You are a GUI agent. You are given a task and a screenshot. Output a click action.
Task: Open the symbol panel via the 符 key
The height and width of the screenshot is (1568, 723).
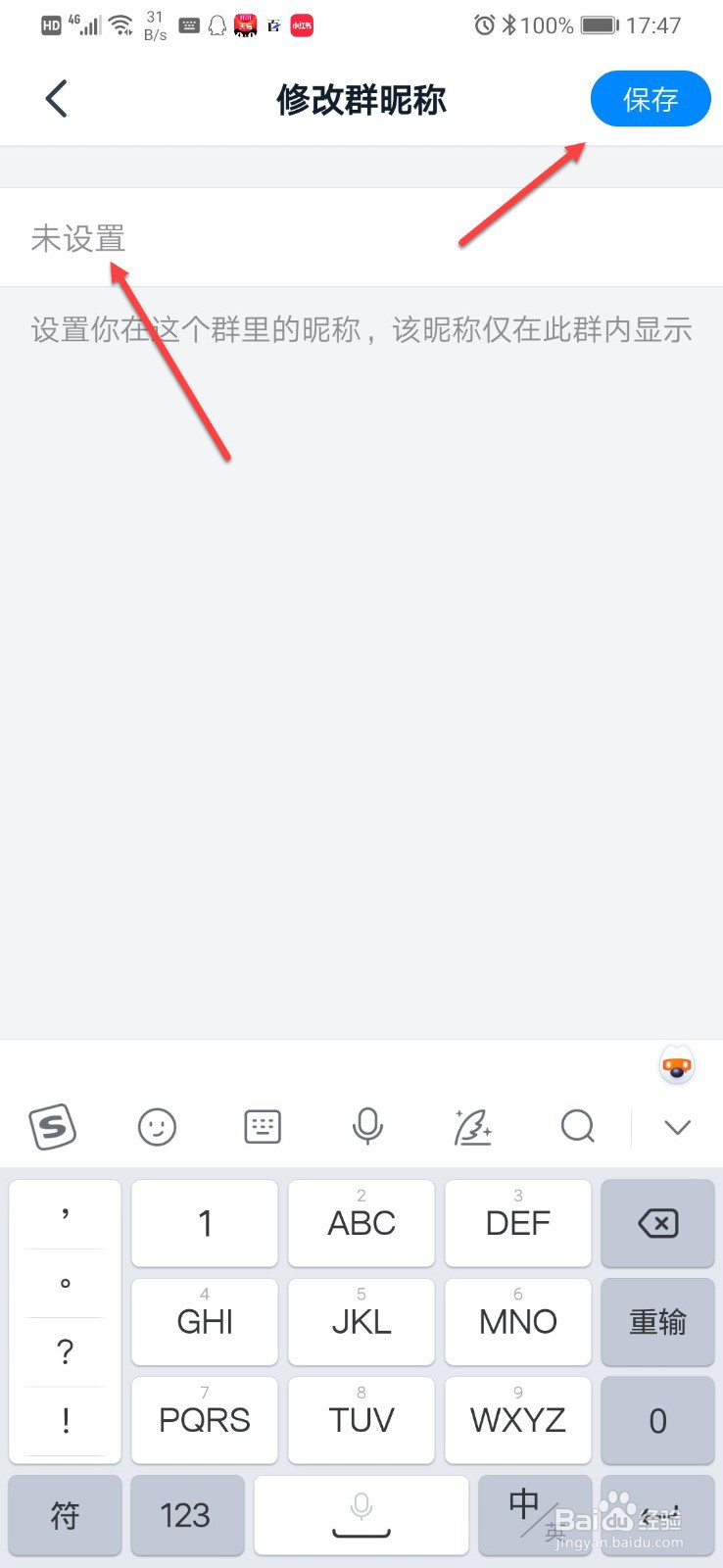tap(64, 1514)
